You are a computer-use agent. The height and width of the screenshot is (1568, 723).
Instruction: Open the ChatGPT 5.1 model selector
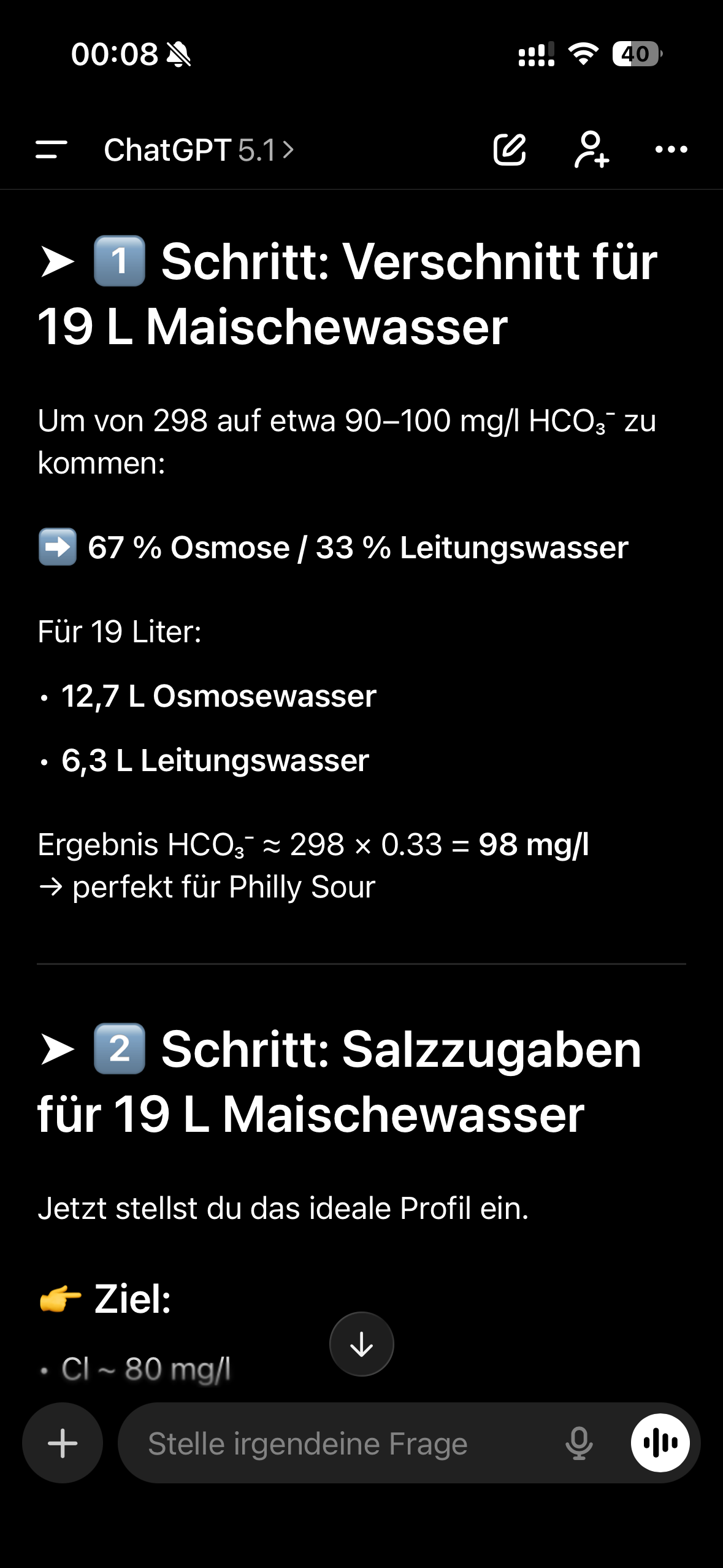198,150
